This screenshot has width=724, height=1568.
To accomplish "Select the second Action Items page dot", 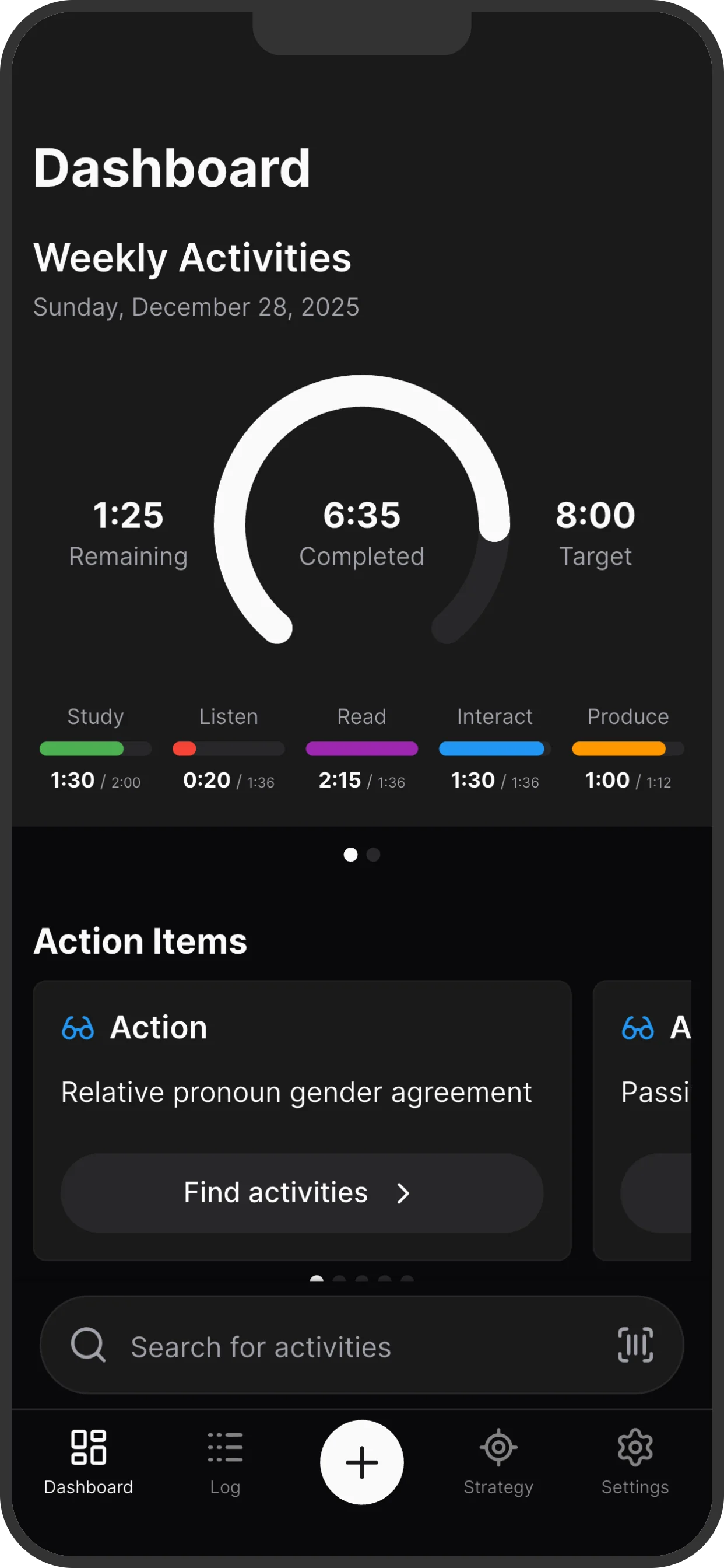I will (338, 1279).
